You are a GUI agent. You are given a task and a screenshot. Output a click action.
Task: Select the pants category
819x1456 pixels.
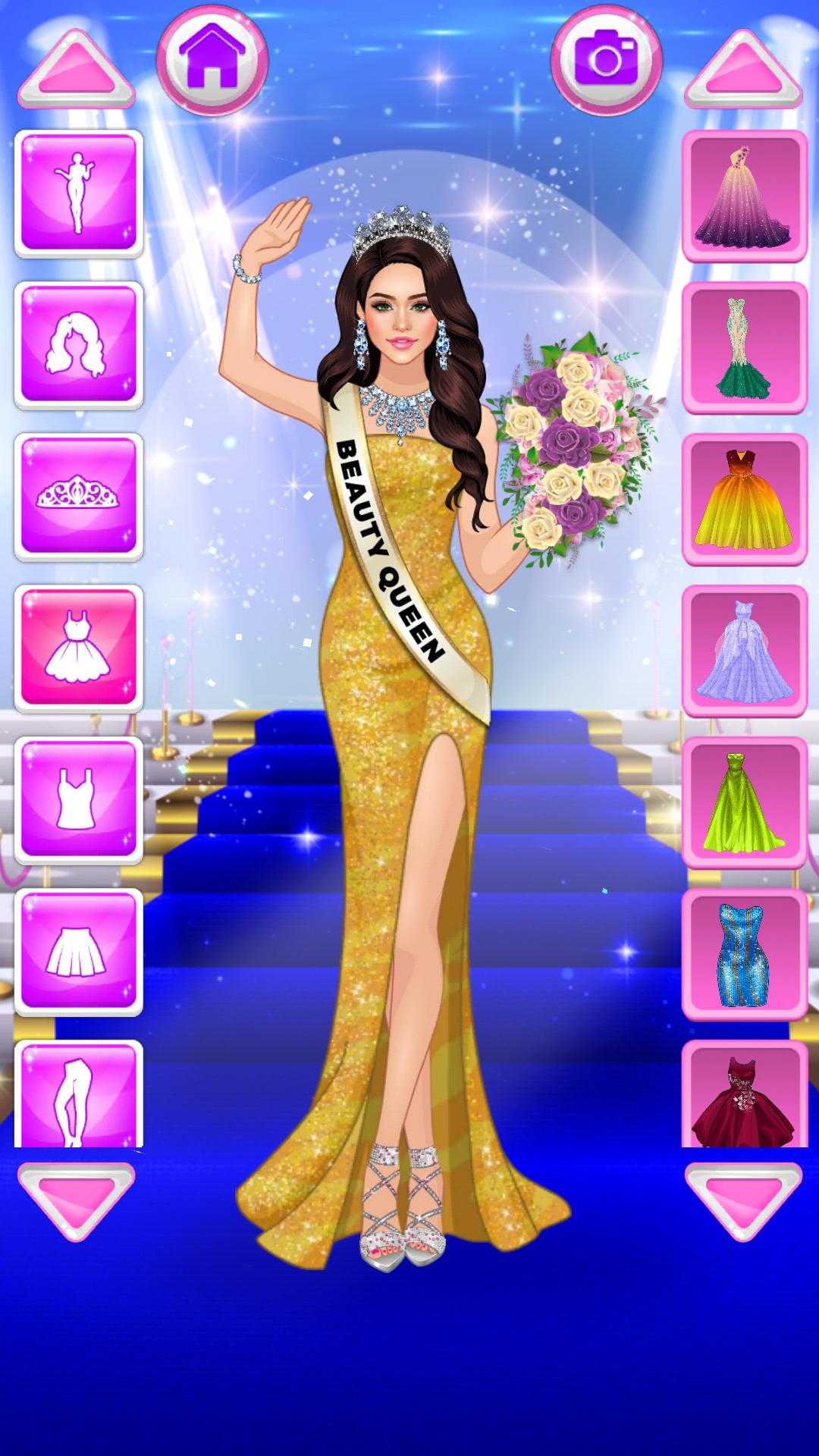pyautogui.click(x=78, y=1096)
